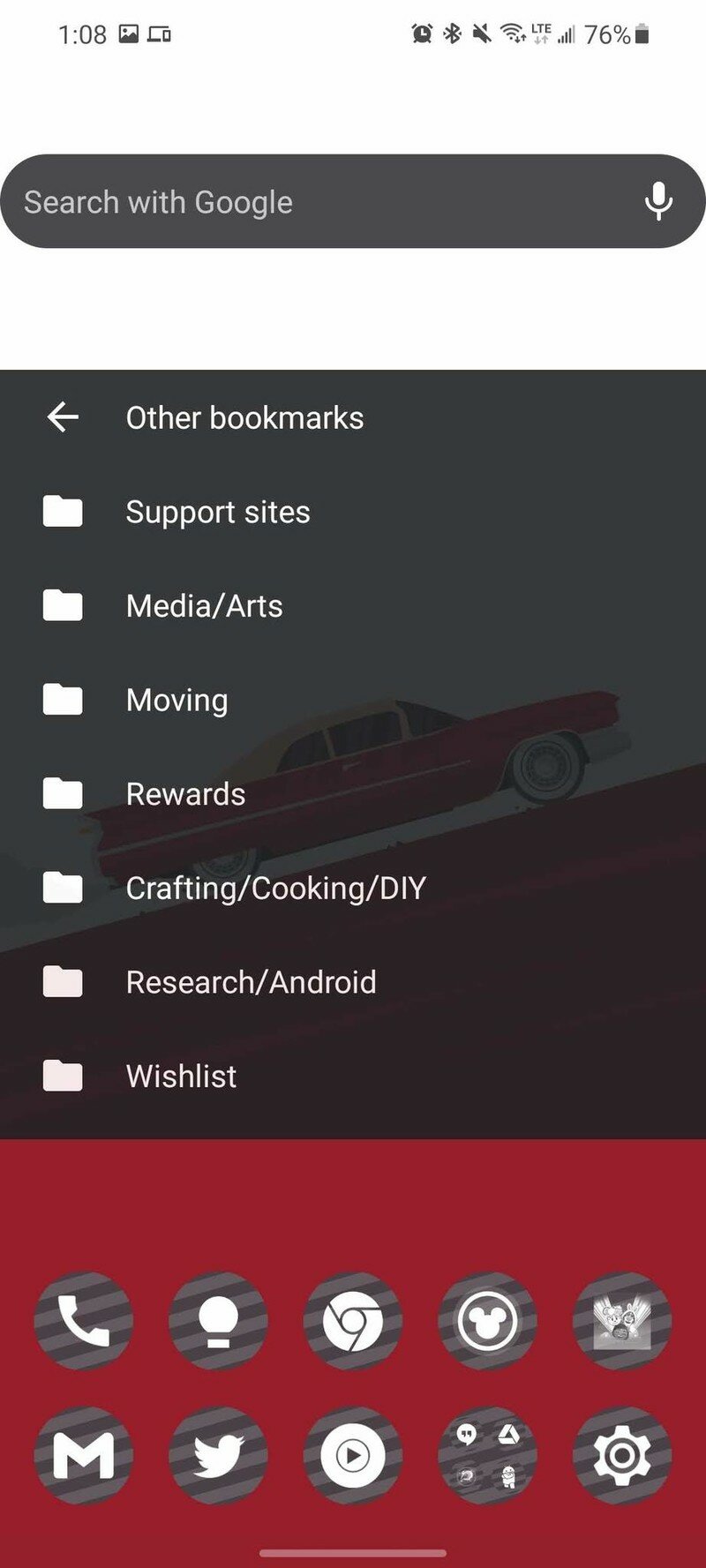Viewport: 706px width, 1568px height.
Task: Launch the Phone app
Action: (x=84, y=1321)
